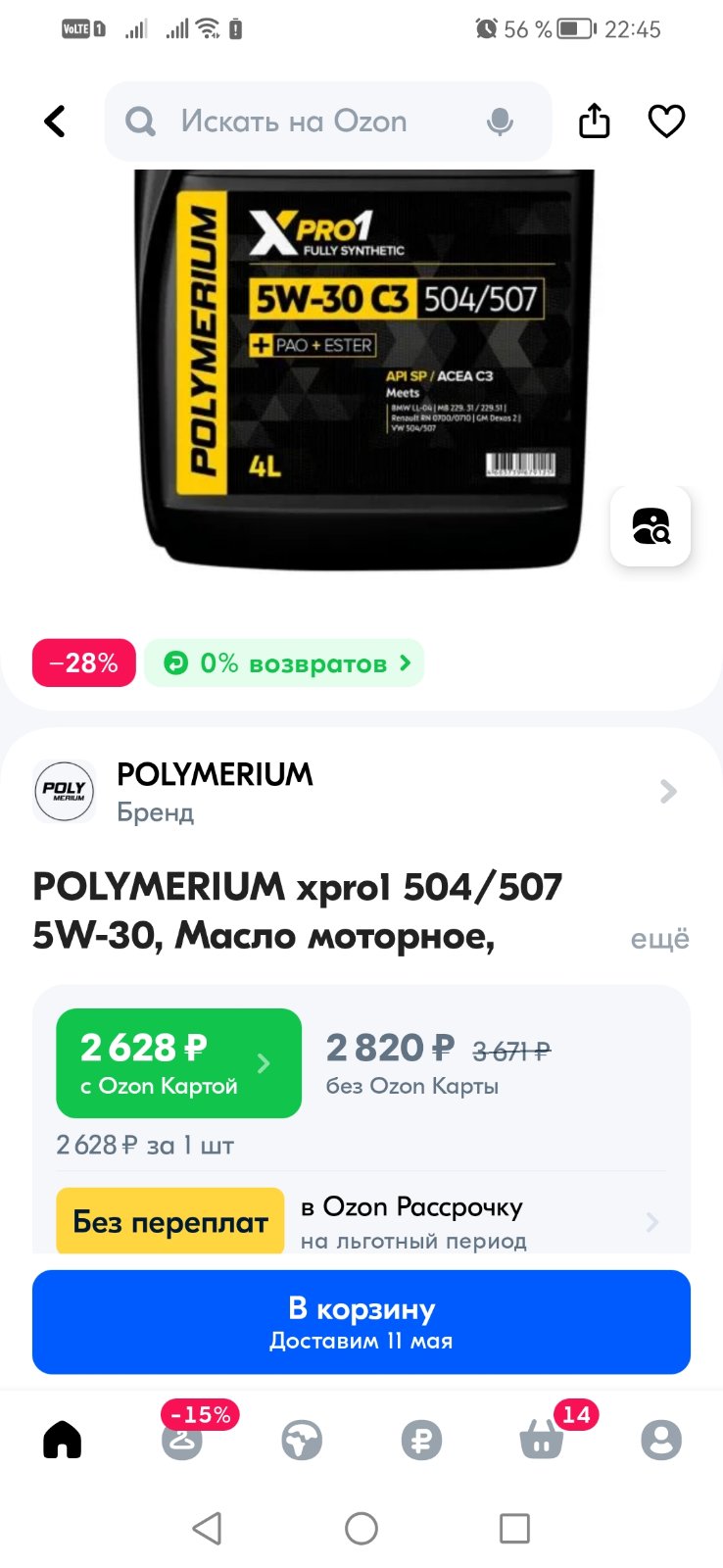This screenshot has width=723, height=1568.
Task: Go back using the top-left arrow
Action: coord(55,122)
